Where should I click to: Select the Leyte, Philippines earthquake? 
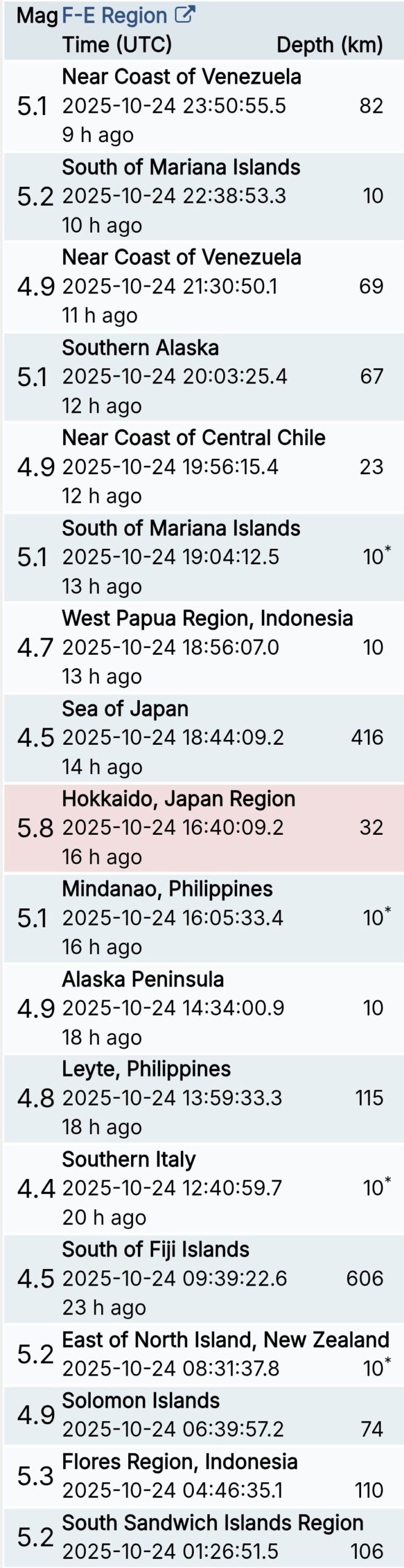(202, 1098)
